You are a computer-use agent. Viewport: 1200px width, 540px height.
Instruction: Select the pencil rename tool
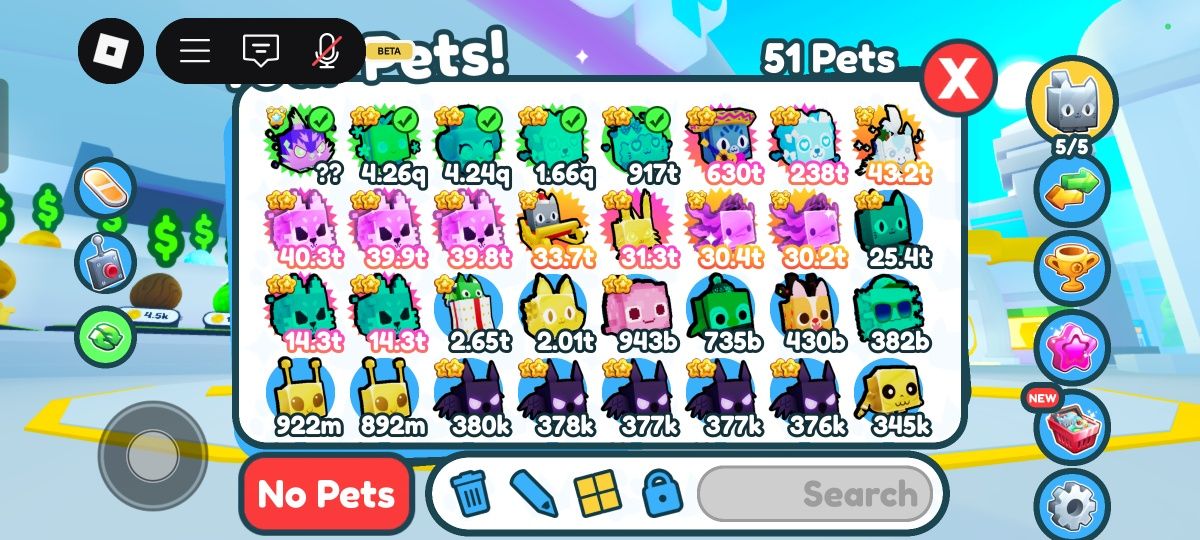(x=533, y=493)
